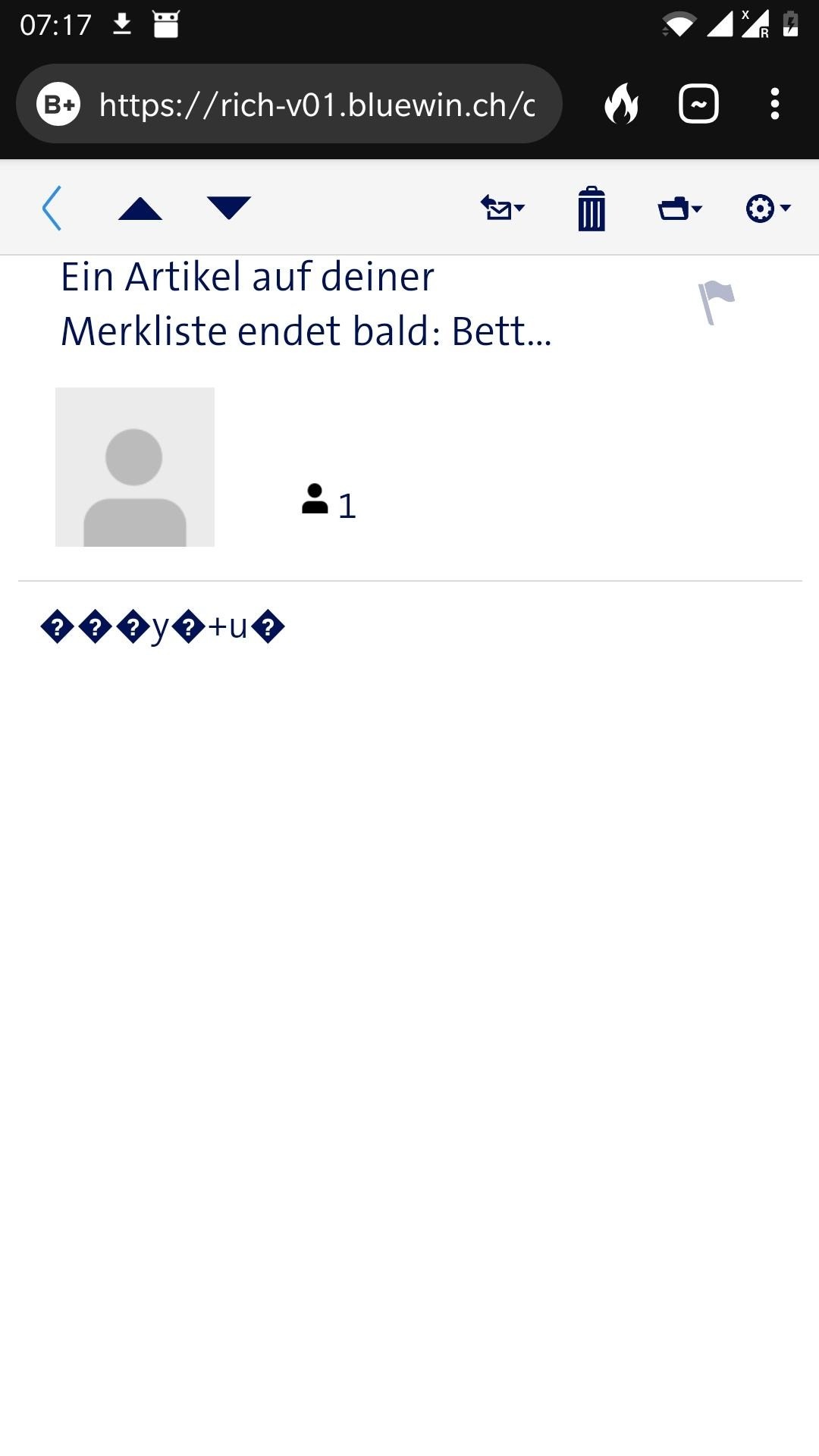Go back to the inbox list

pyautogui.click(x=52, y=208)
